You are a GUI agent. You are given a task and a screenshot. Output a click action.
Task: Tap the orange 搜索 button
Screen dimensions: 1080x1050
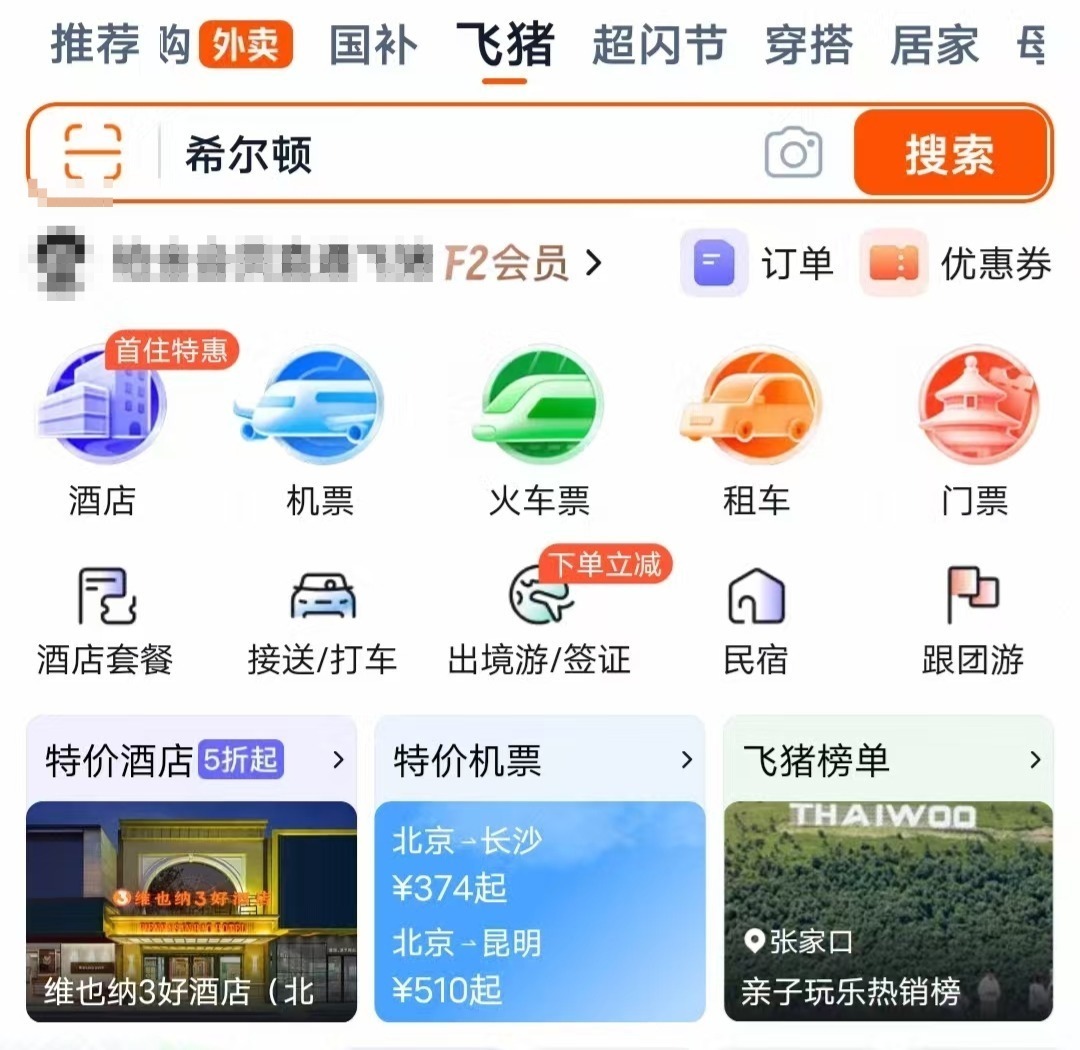950,153
